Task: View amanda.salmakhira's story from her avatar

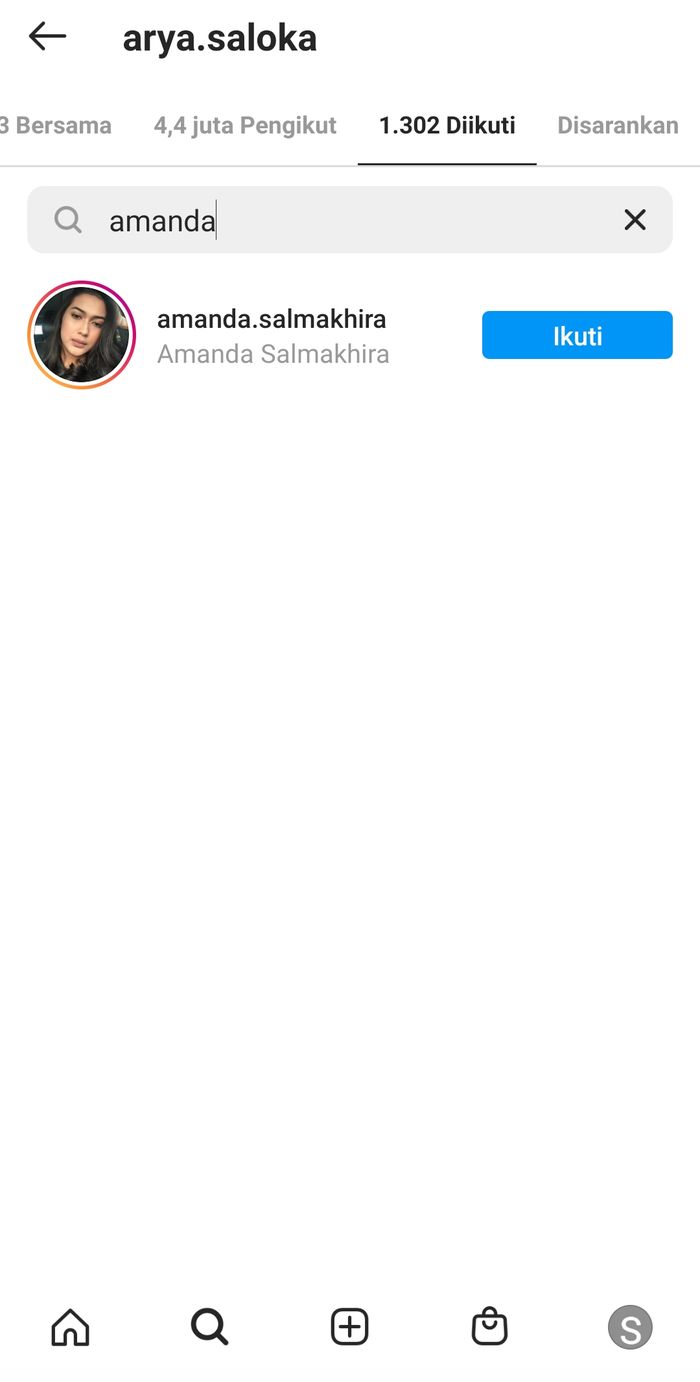Action: click(x=82, y=335)
